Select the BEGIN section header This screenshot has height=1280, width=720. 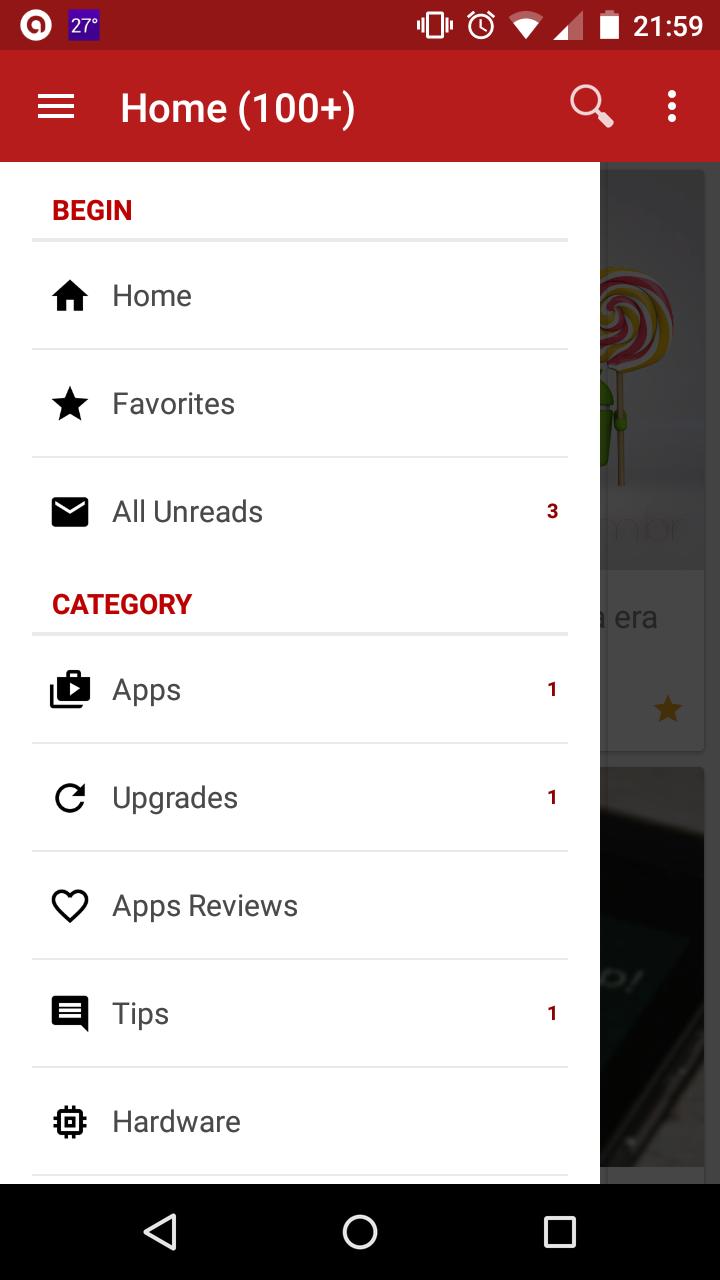click(92, 210)
